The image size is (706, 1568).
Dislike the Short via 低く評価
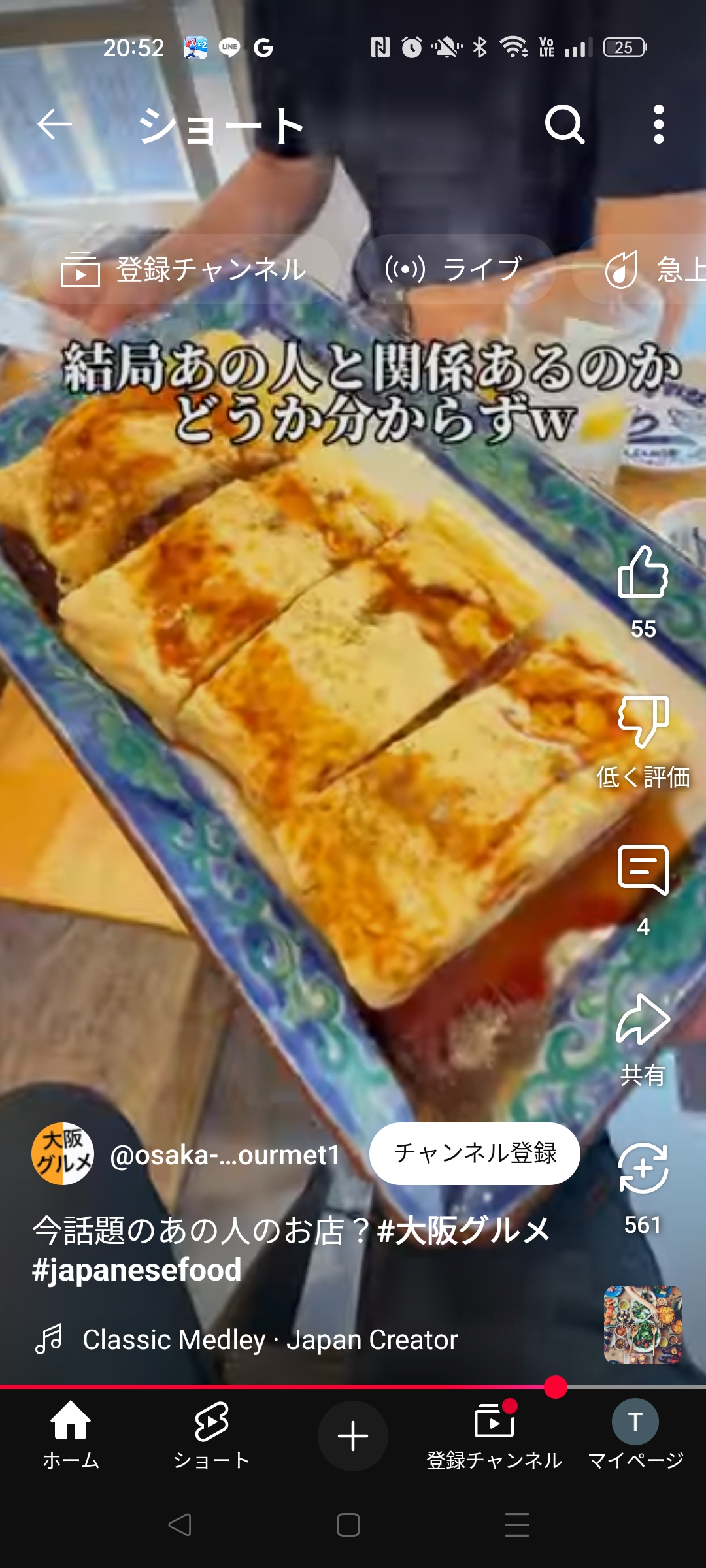643,722
